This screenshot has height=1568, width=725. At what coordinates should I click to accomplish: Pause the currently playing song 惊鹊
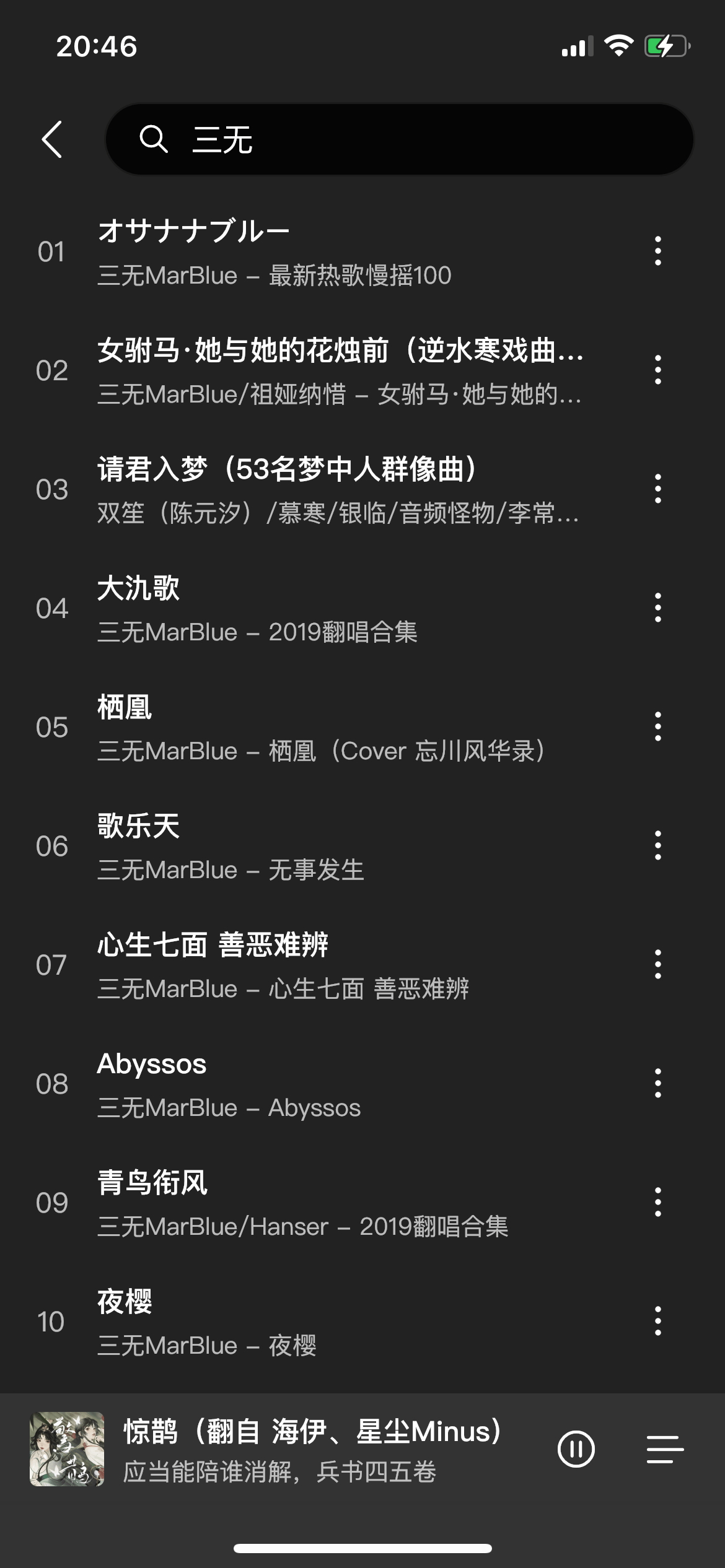[576, 1449]
